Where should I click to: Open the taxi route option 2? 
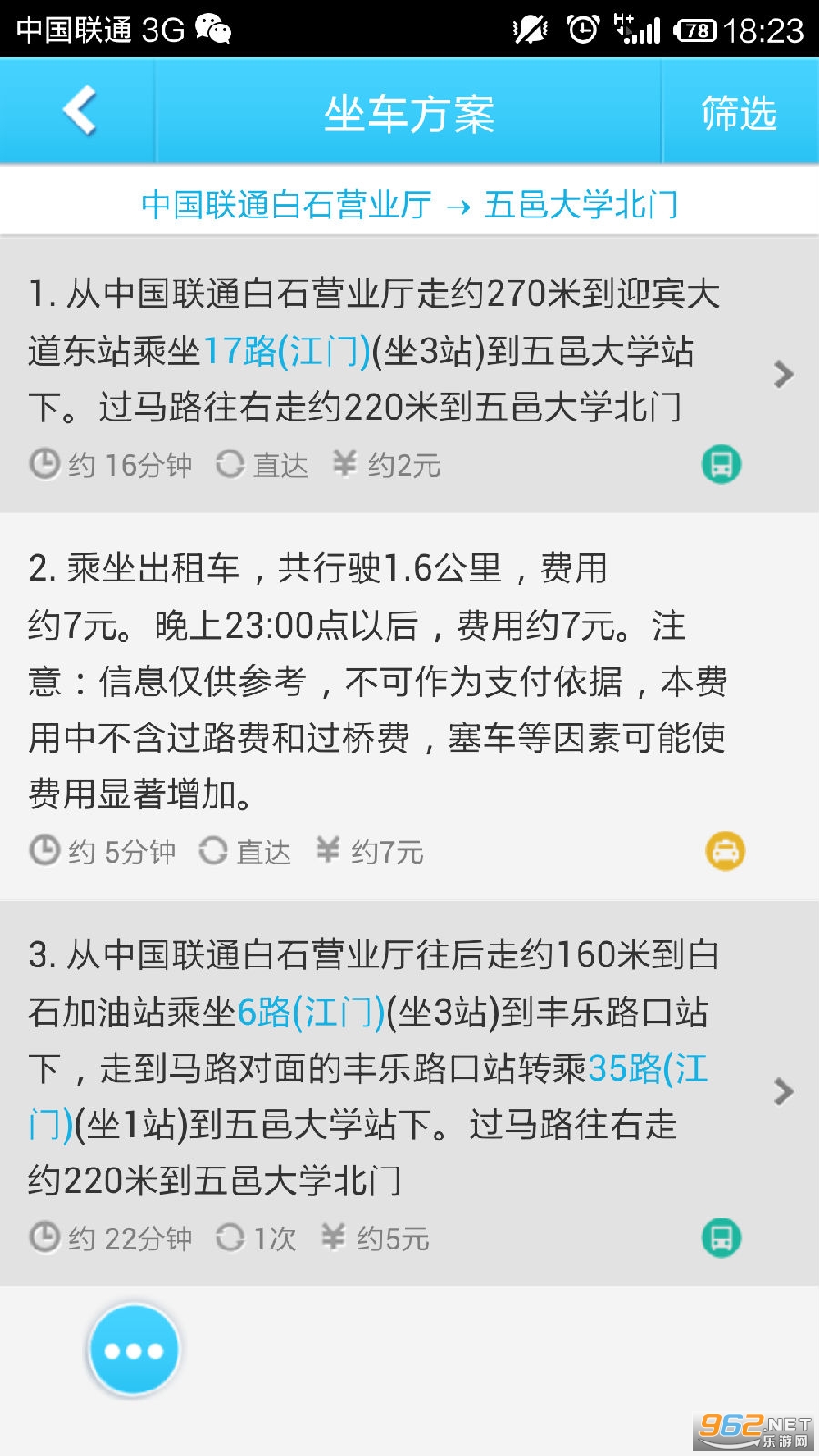pyautogui.click(x=409, y=707)
